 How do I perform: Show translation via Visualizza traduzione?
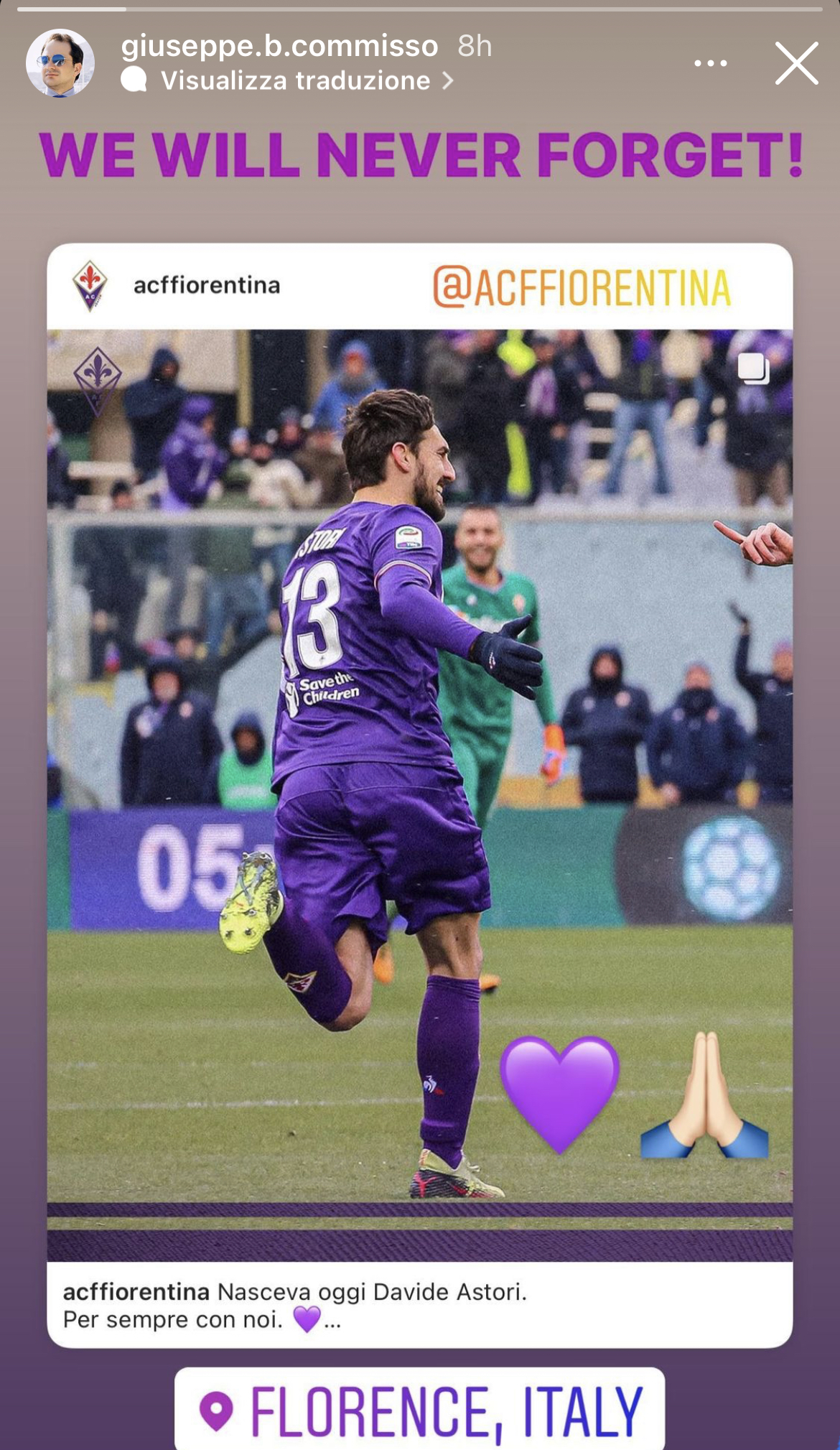coord(295,80)
